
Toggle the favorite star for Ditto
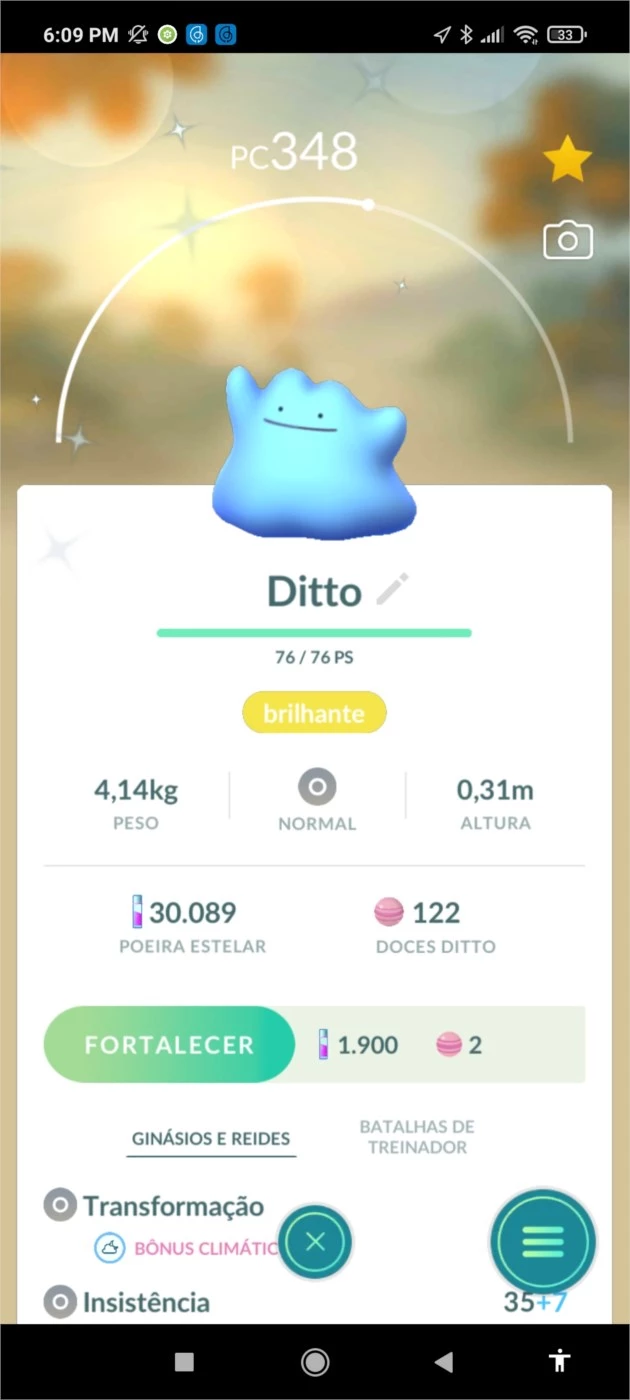coord(567,160)
